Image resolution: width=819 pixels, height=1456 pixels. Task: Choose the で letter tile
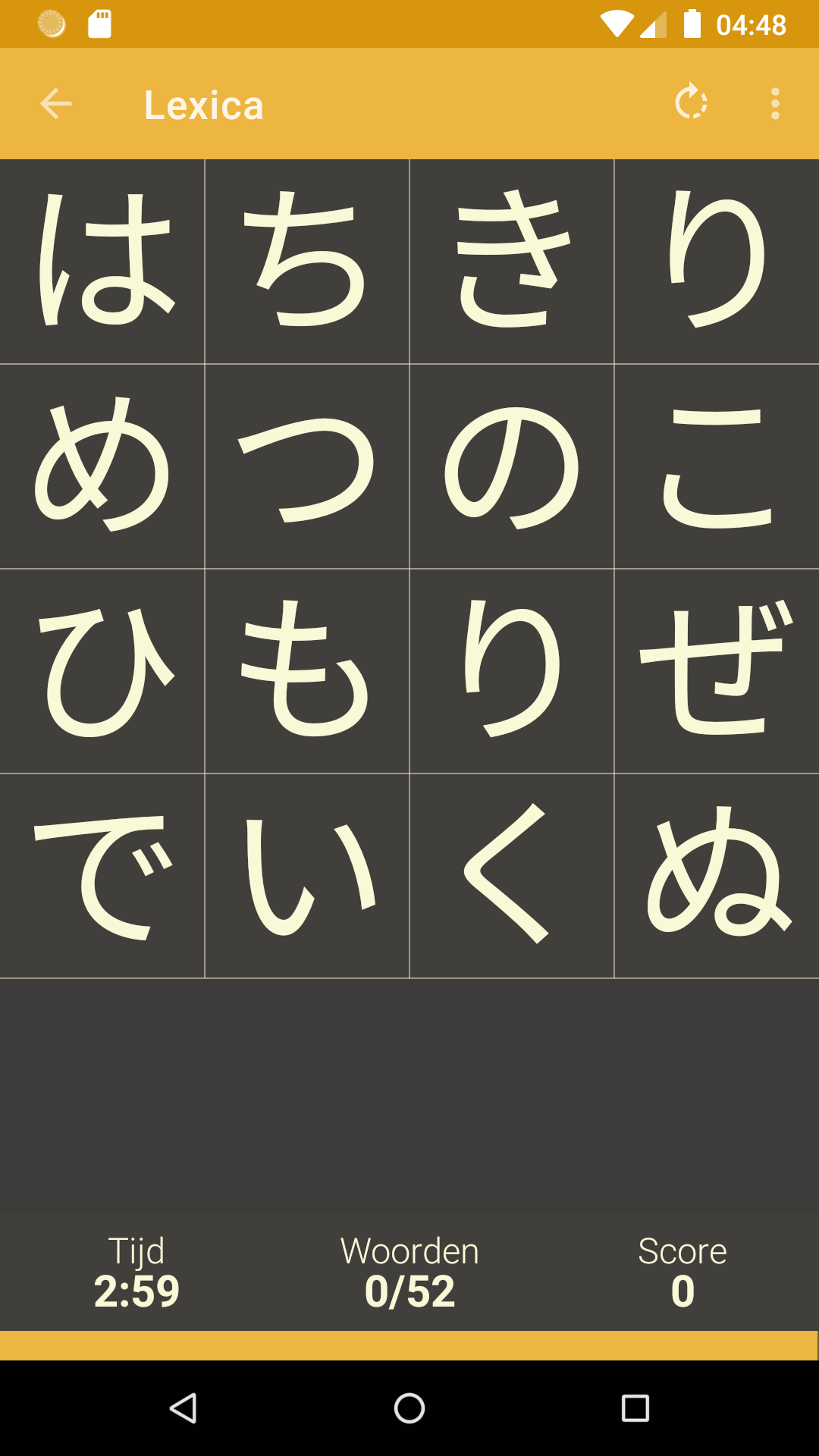coord(102,876)
